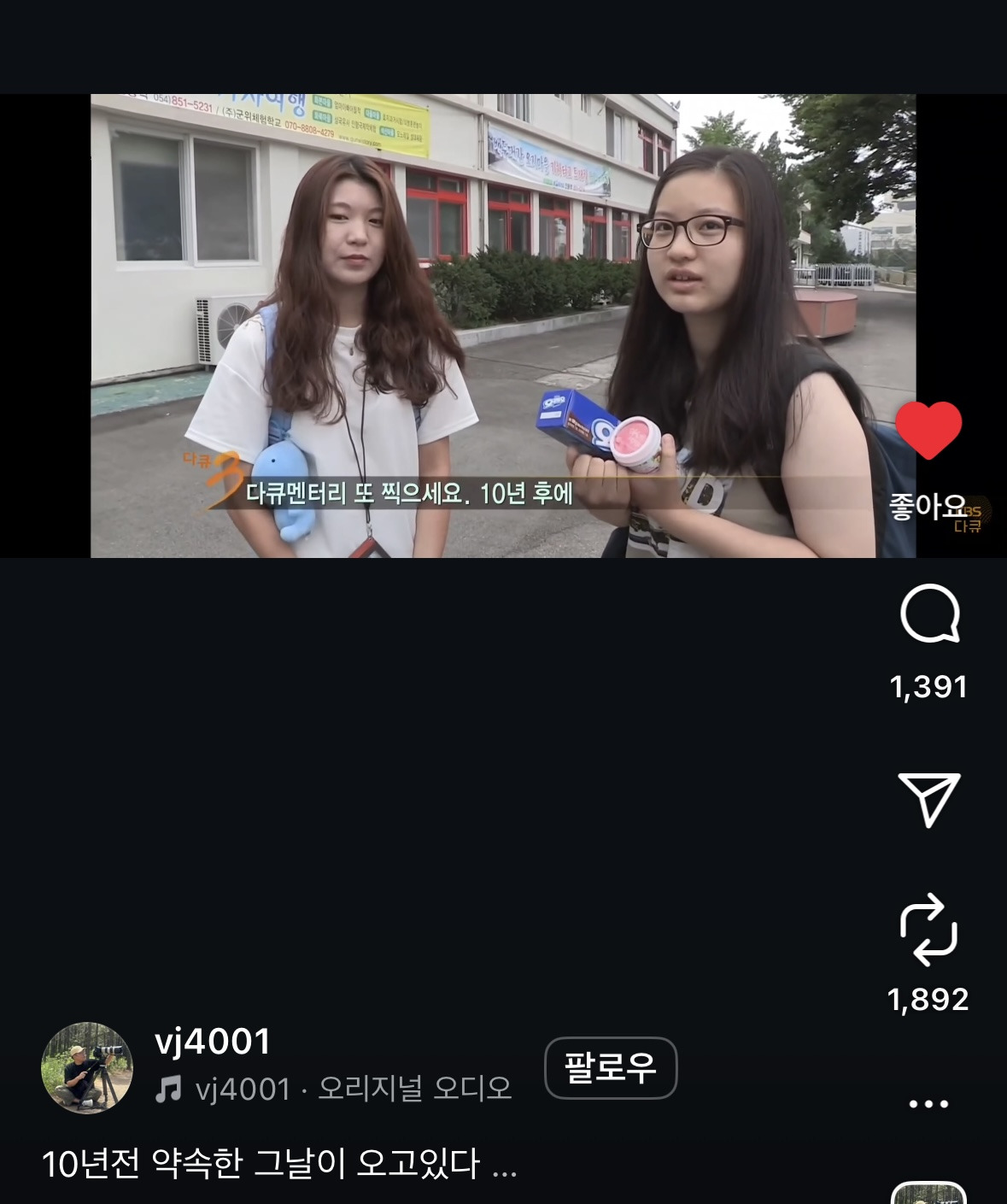This screenshot has height=1204, width=1007.
Task: Pause the playing reel video
Action: pyautogui.click(x=503, y=326)
